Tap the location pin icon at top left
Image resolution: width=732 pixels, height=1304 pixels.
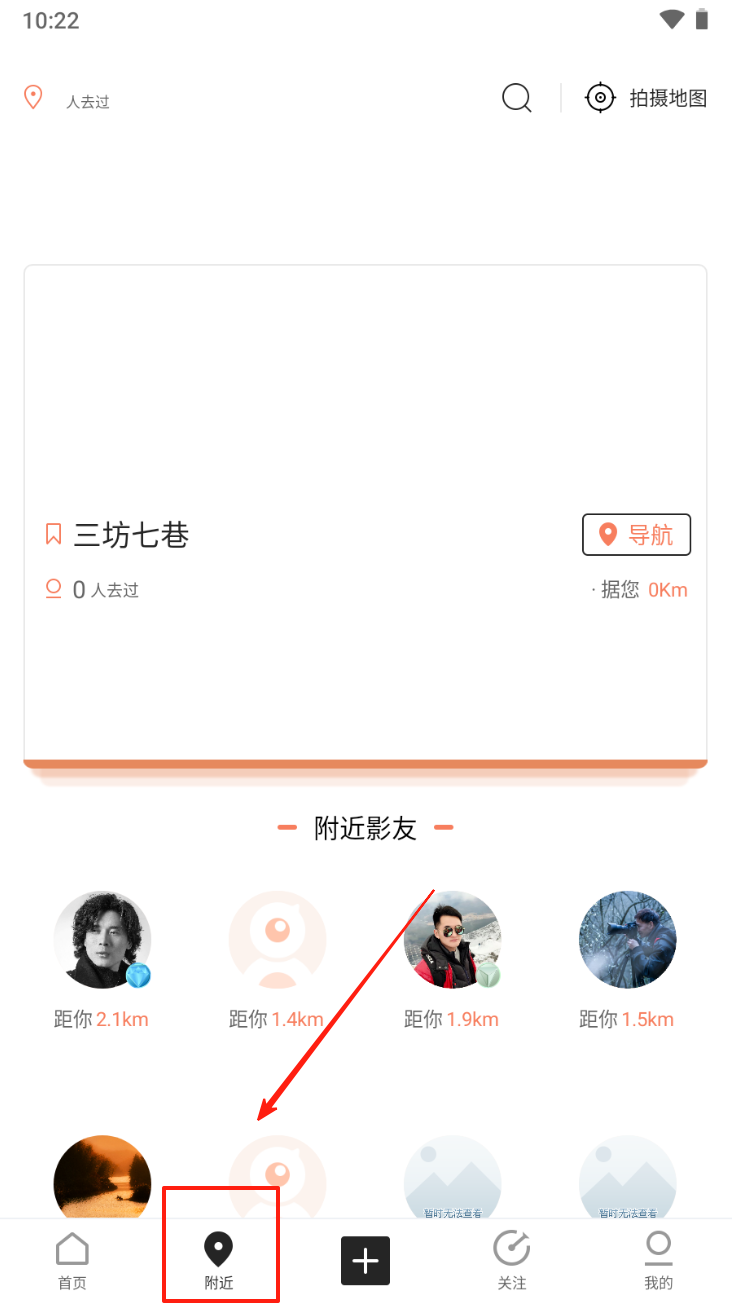(33, 97)
